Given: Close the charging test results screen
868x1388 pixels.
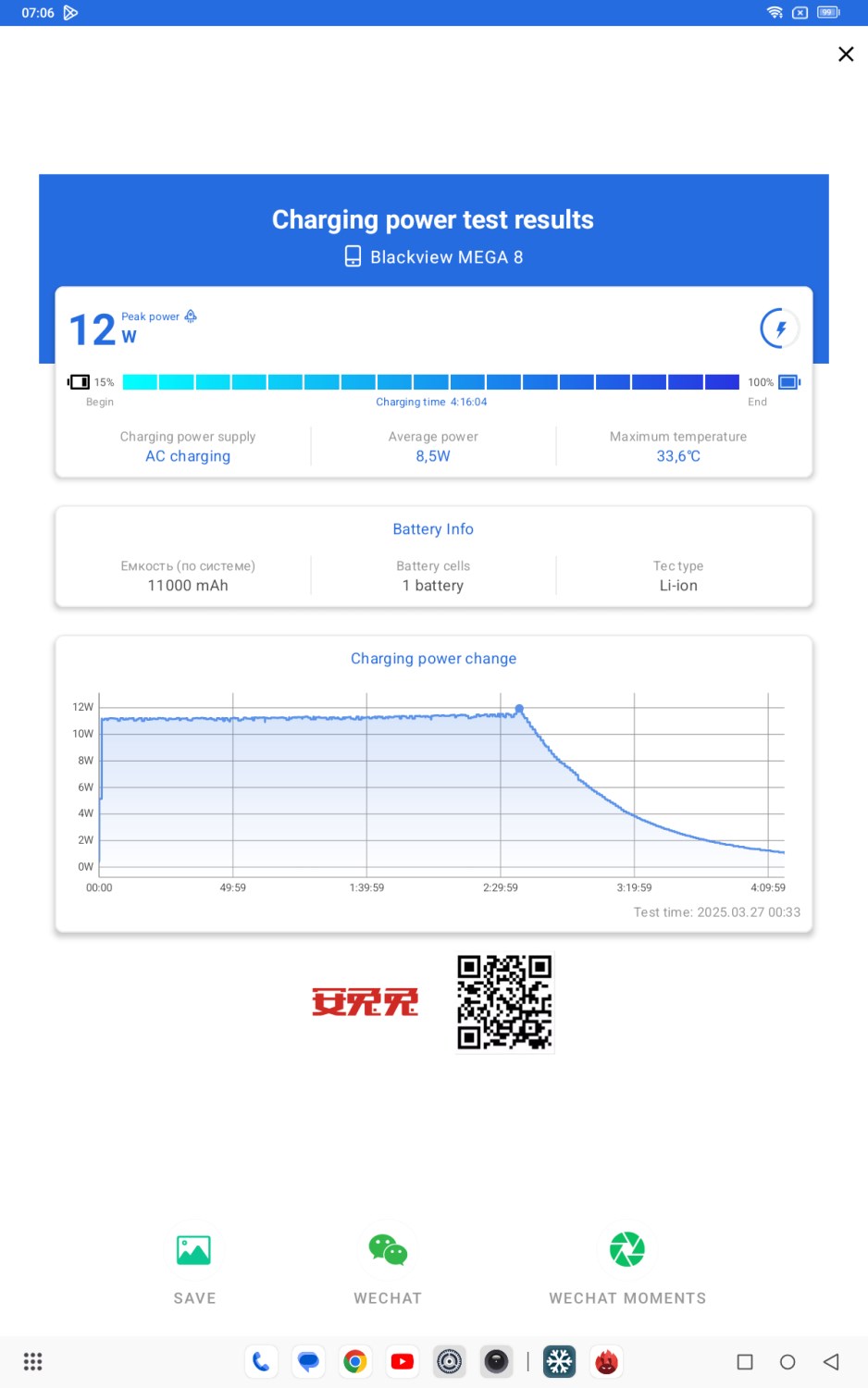Looking at the screenshot, I should (845, 55).
